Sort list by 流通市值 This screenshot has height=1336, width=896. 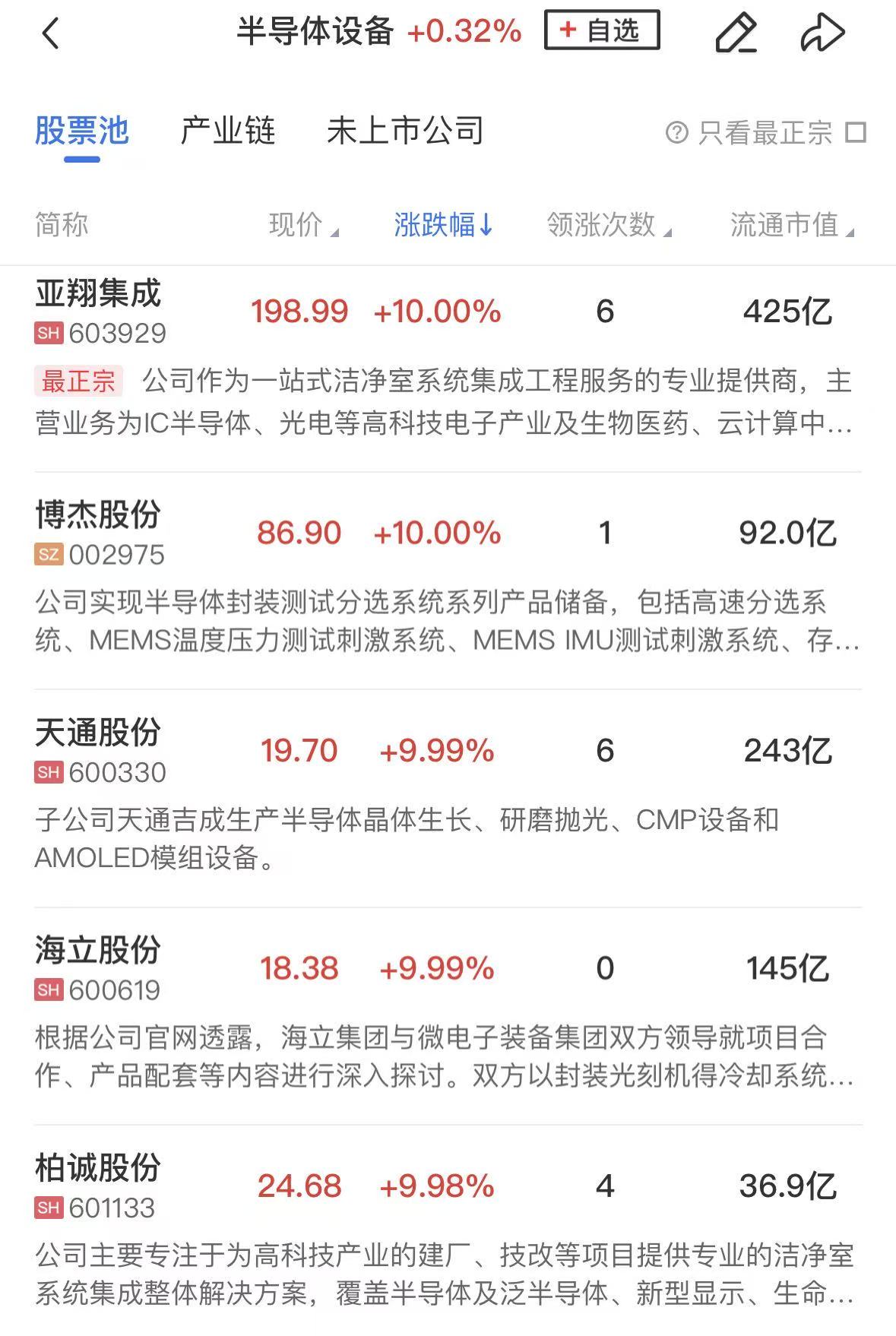point(791,225)
